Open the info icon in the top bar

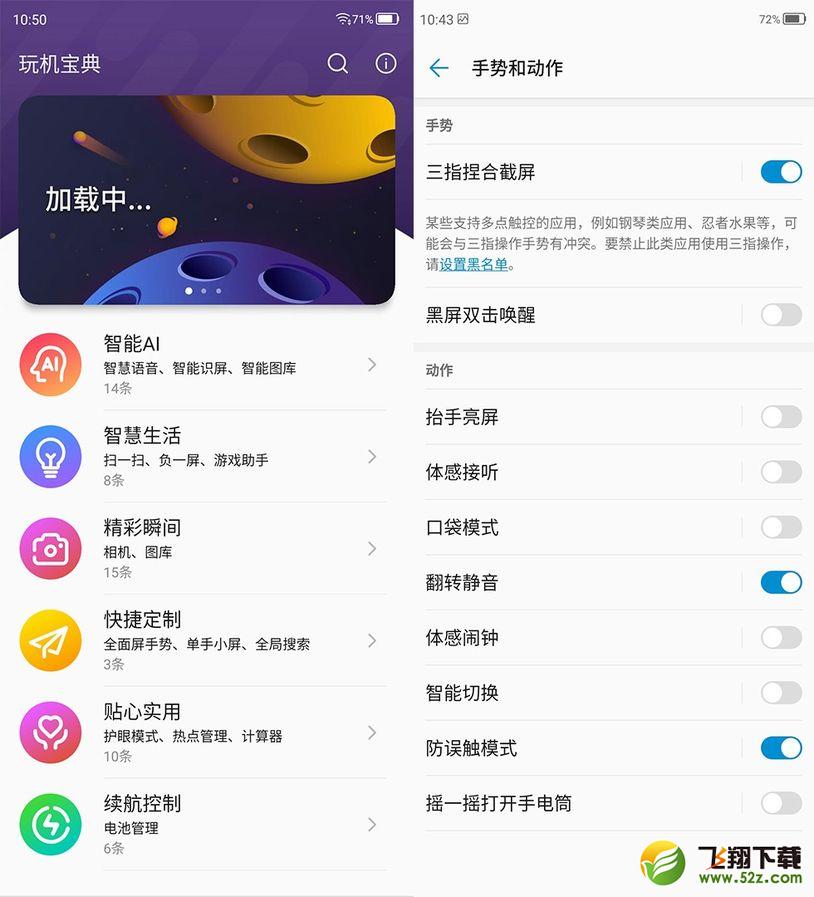tap(385, 64)
